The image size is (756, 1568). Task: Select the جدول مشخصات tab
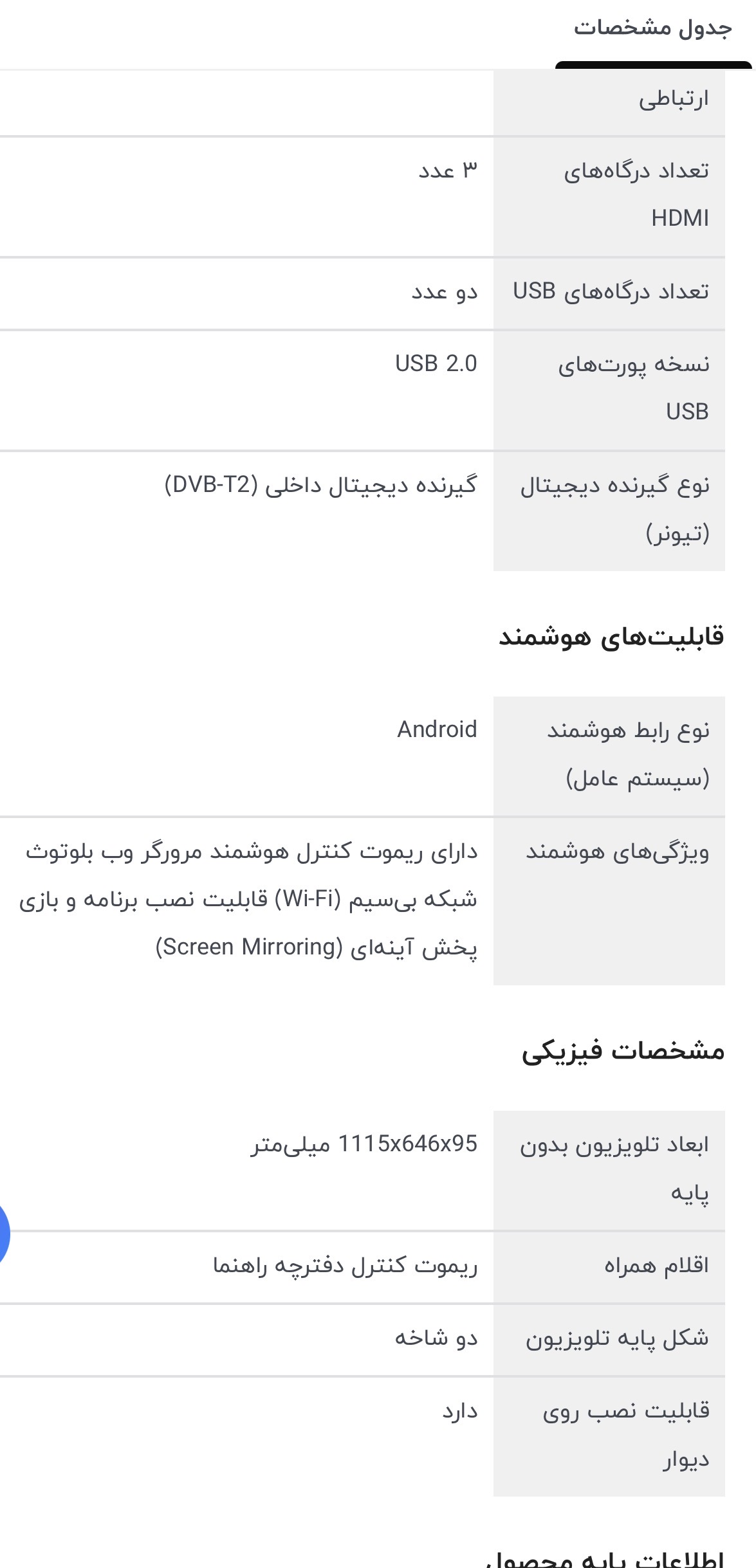click(x=652, y=29)
